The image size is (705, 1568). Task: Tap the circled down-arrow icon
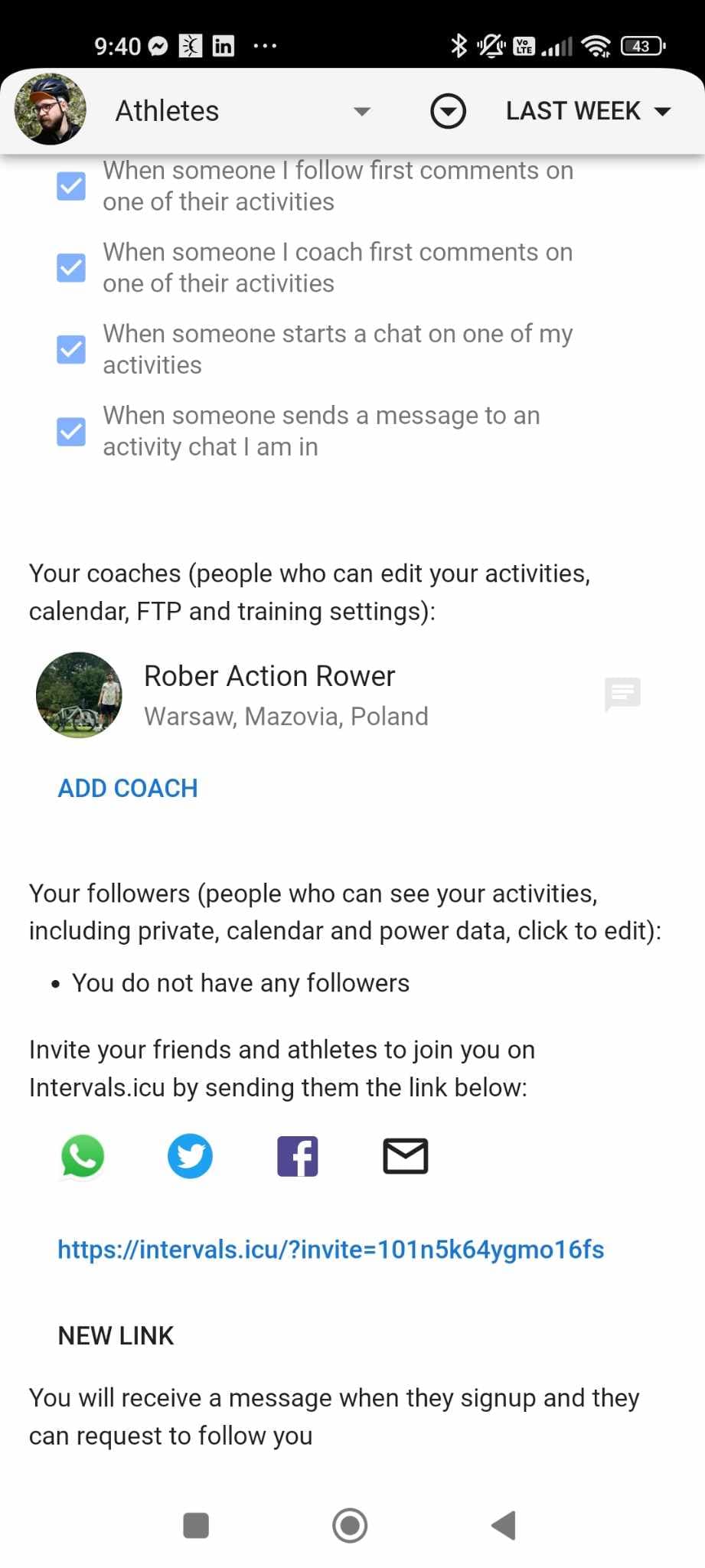point(448,111)
